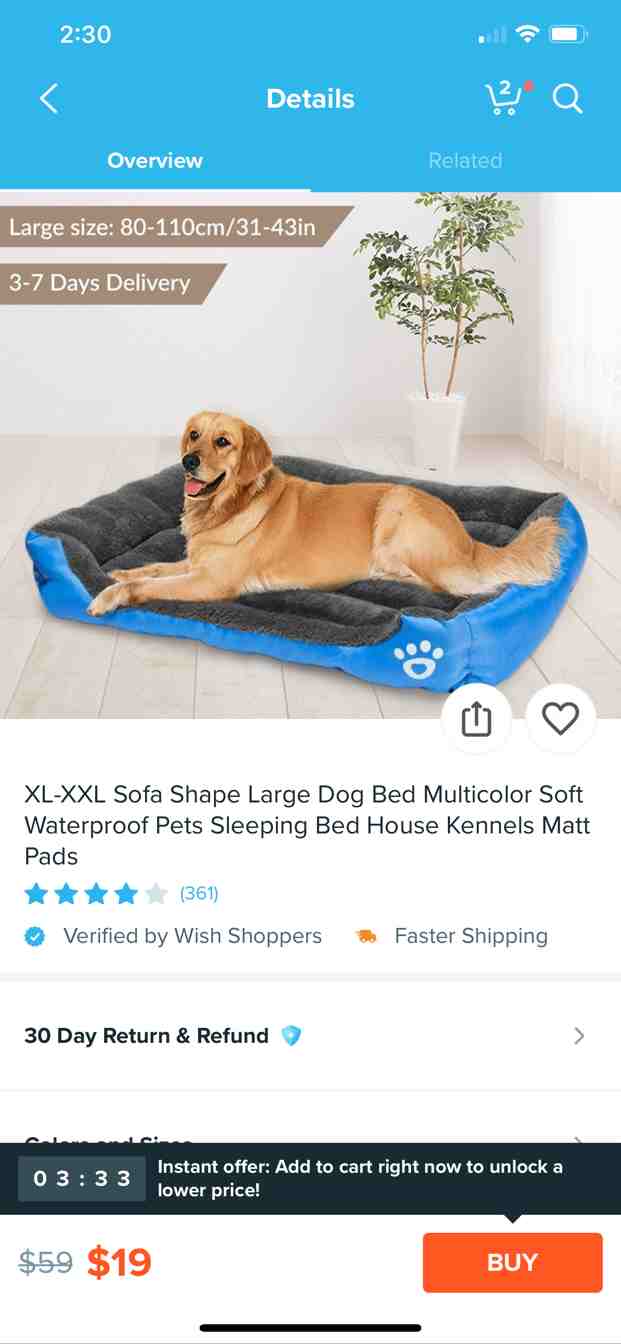Share this dog bed product

(476, 719)
